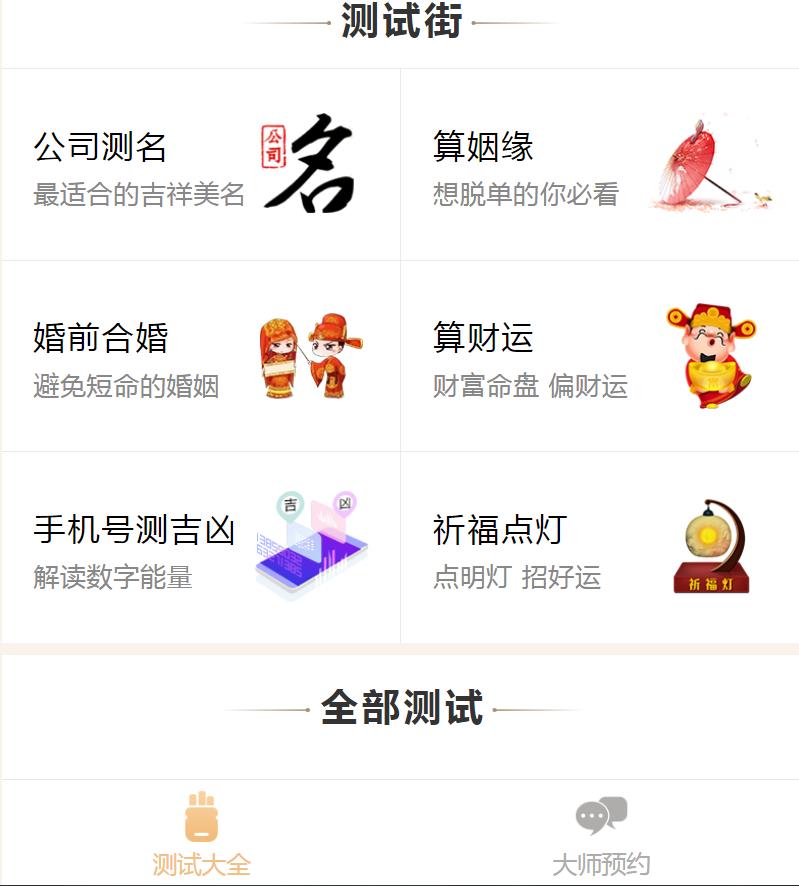The image size is (799, 886).
Task: Select the 婚前合婚 test
Action: click(x=200, y=357)
